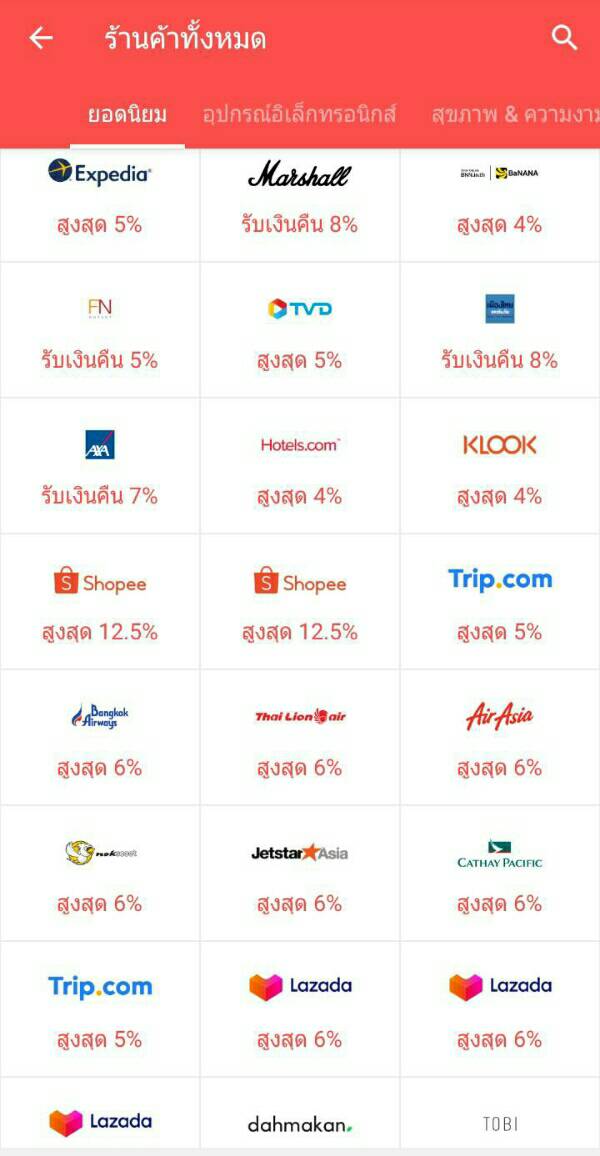This screenshot has width=600, height=1156.
Task: Open the AirAsia store tile
Action: tap(500, 737)
